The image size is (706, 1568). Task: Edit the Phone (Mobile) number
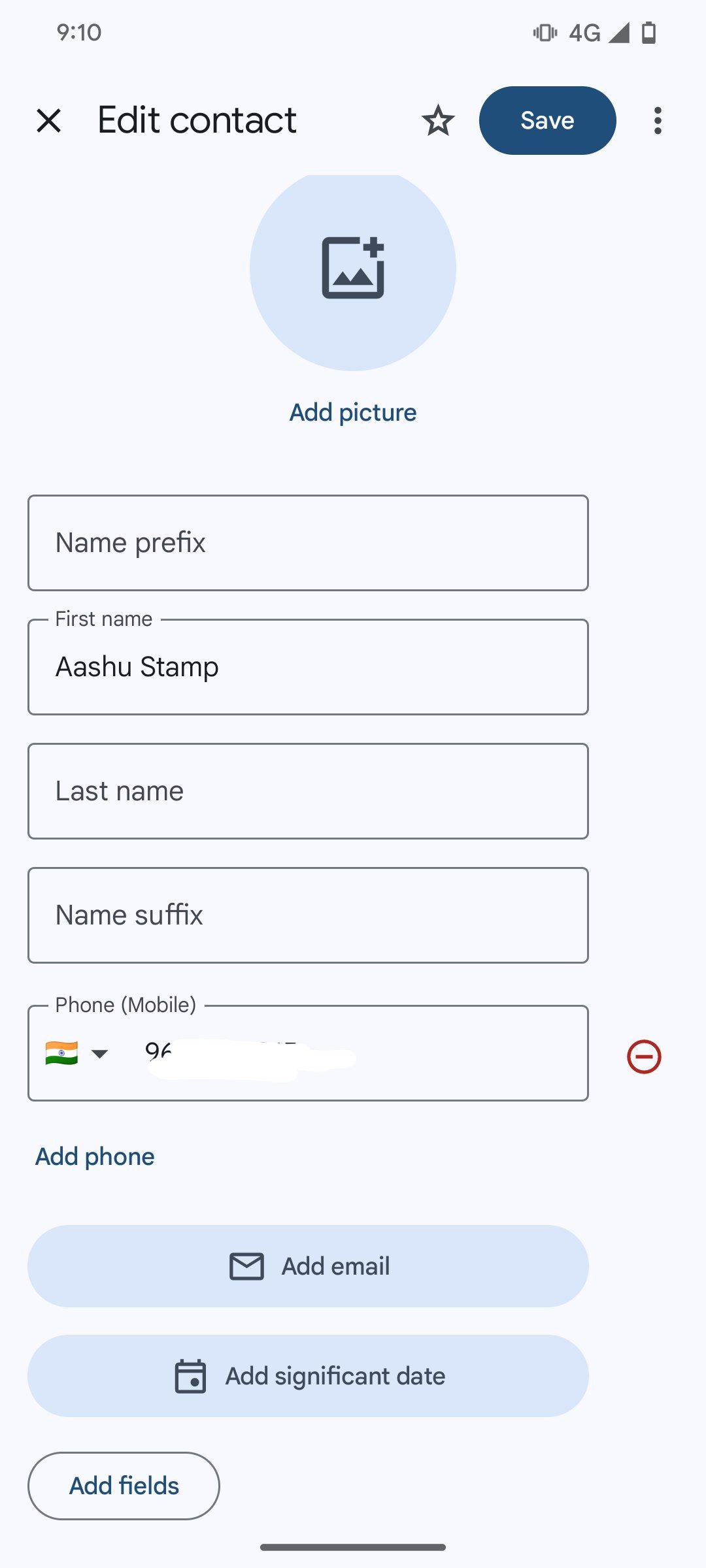[x=353, y=1053]
